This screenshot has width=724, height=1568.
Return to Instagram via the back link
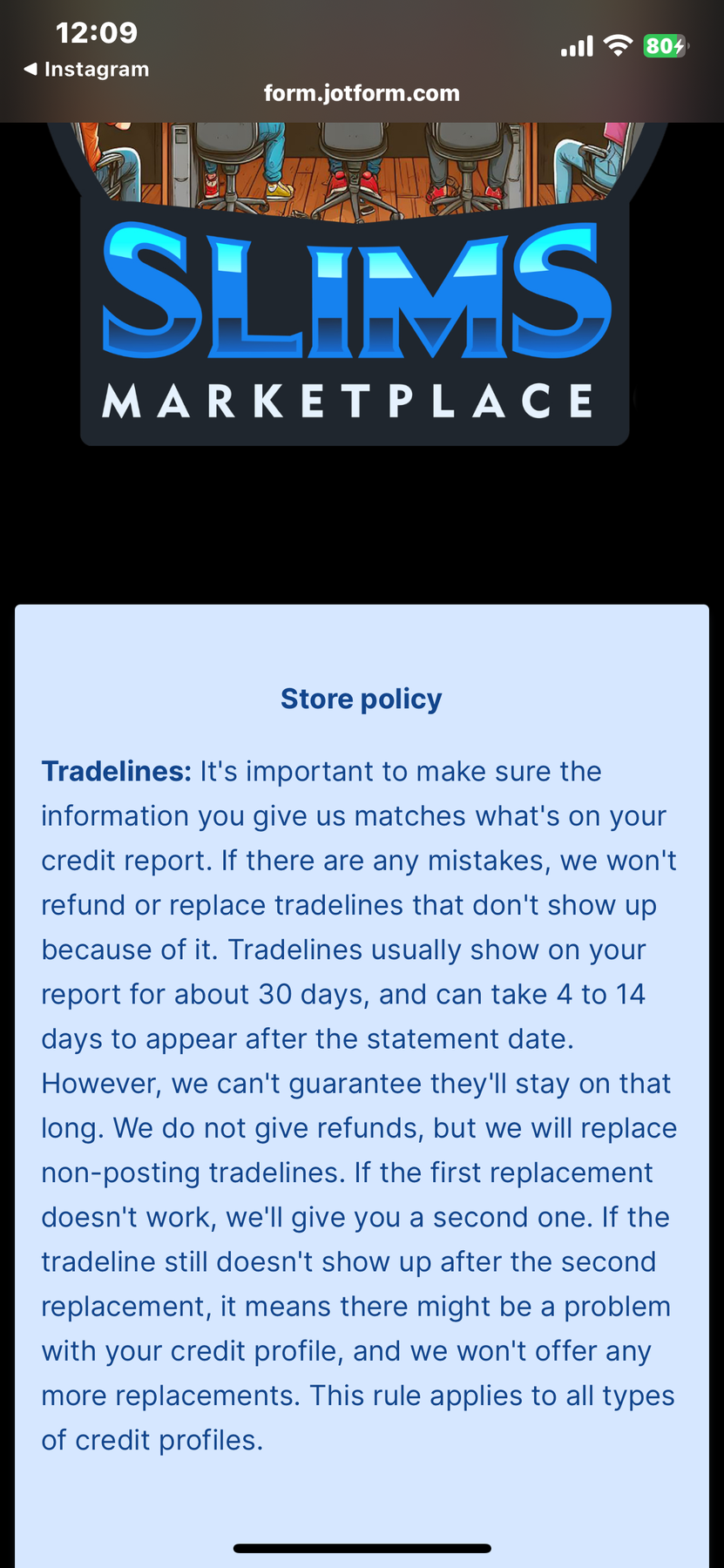tap(85, 69)
